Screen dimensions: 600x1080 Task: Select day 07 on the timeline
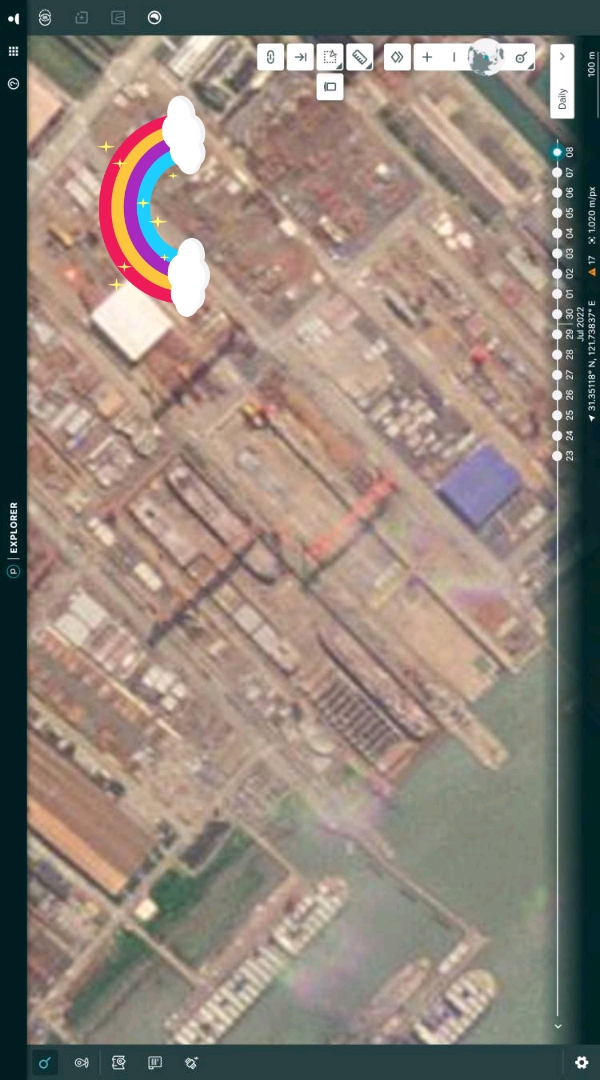coord(557,172)
